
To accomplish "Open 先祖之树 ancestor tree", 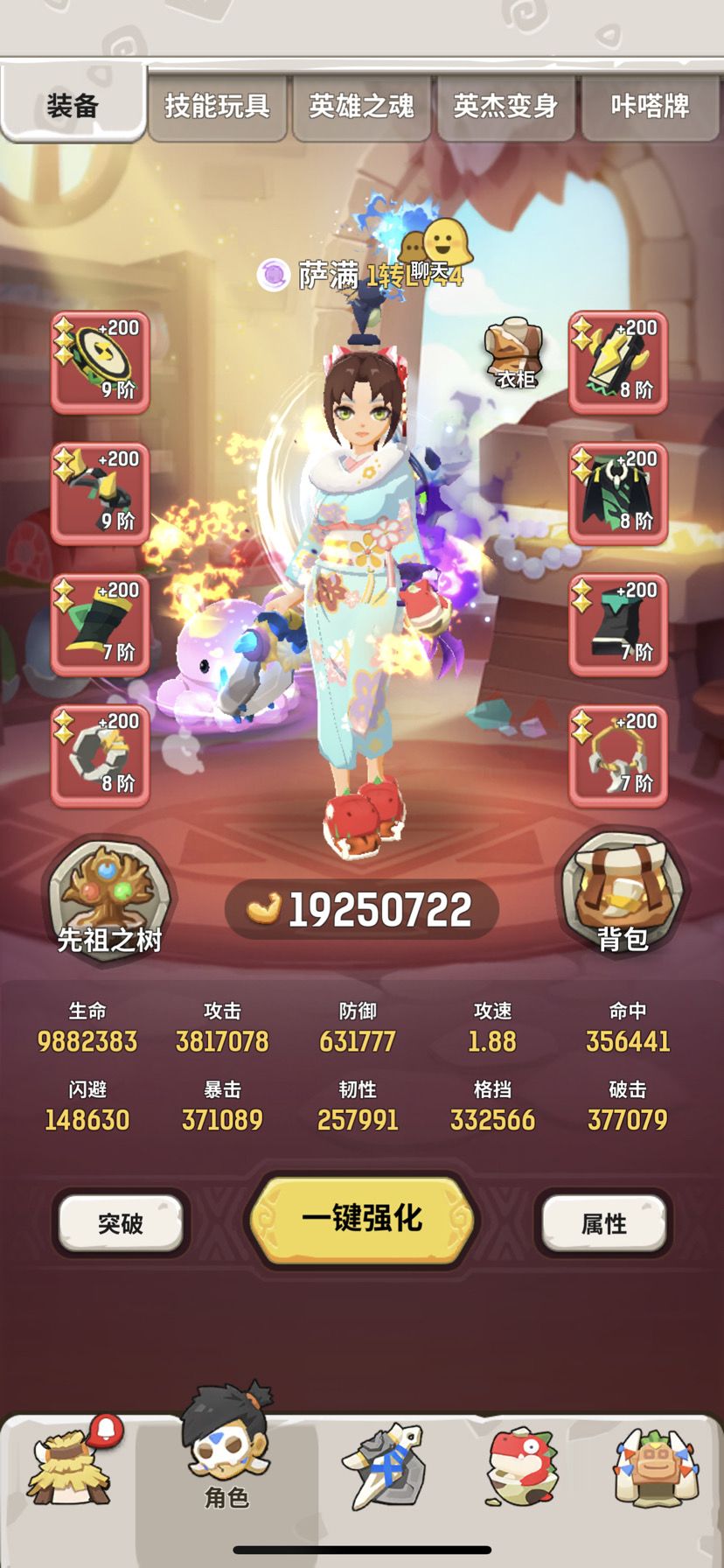I will pyautogui.click(x=109, y=901).
